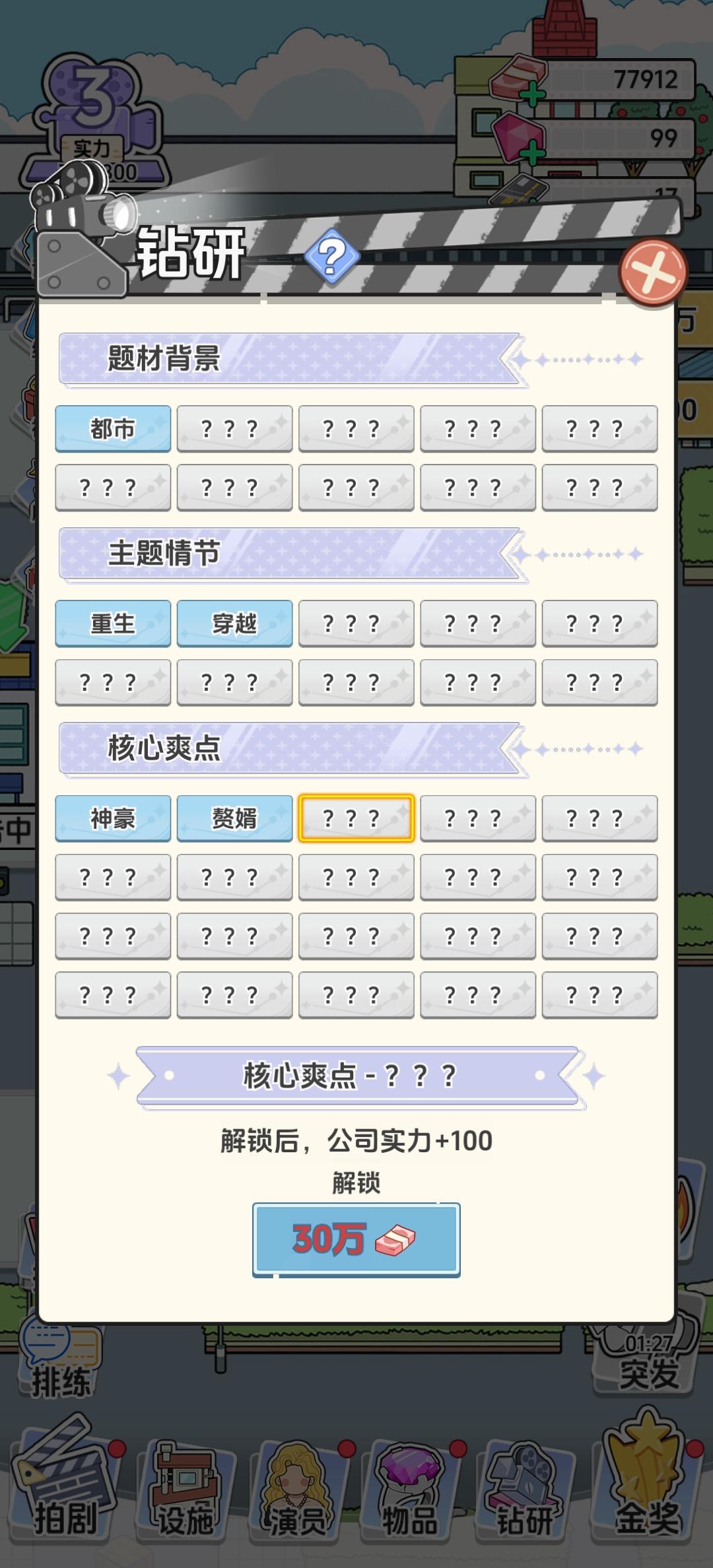Toggle the 重生 plot tile

112,623
